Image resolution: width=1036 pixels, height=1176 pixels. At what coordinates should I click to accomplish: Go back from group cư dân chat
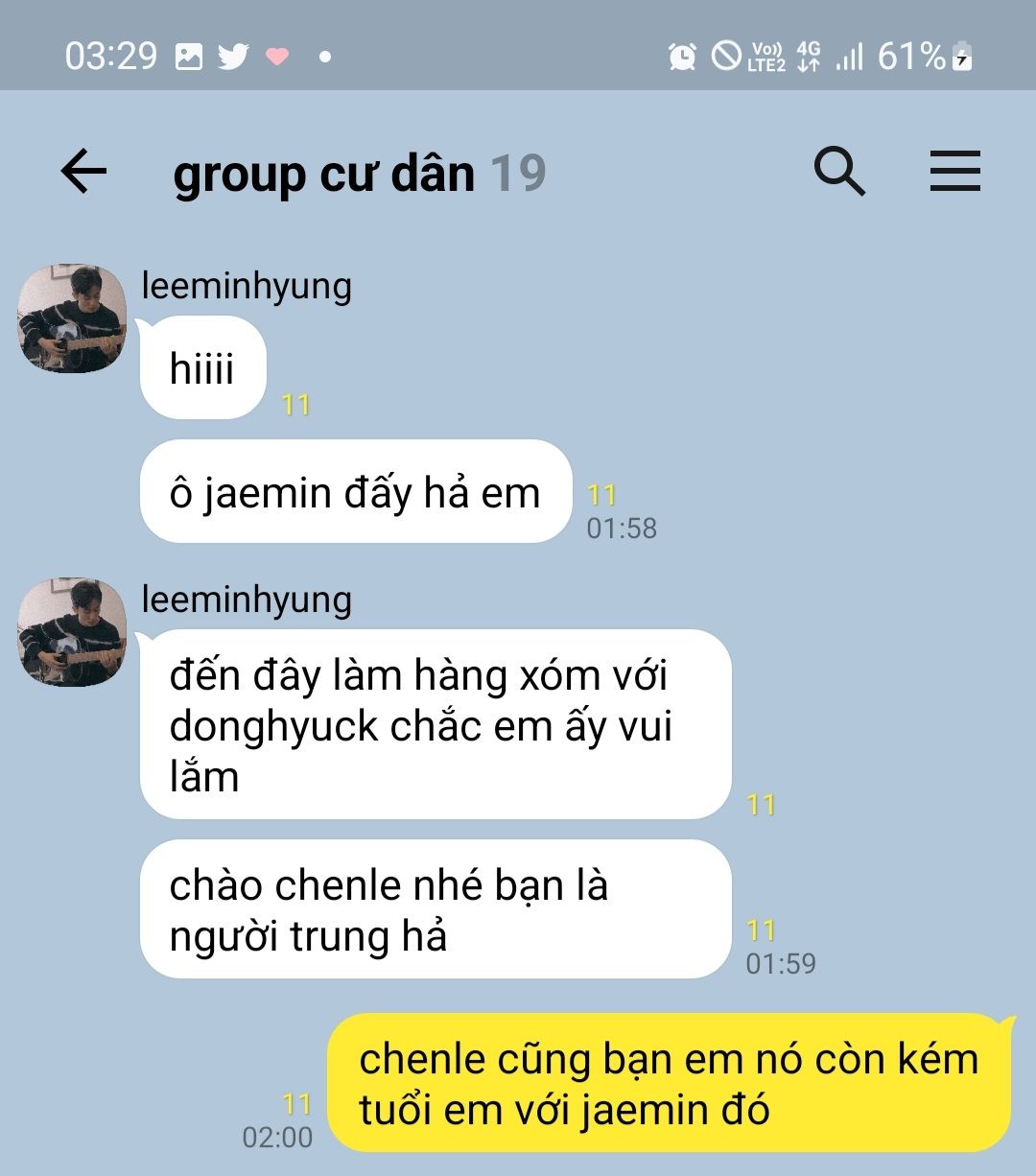pyautogui.click(x=83, y=173)
